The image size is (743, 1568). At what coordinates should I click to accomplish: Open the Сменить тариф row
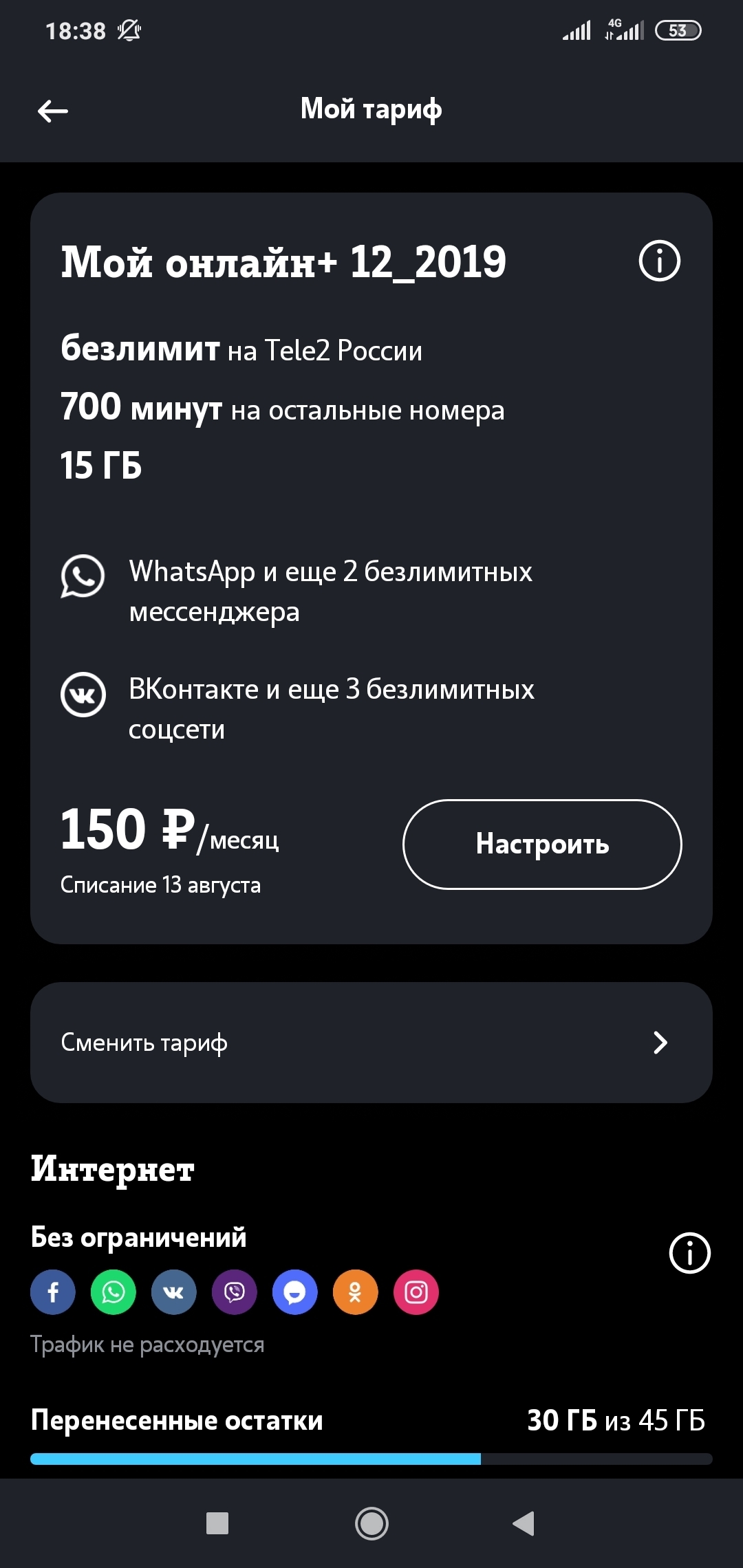pos(371,1043)
